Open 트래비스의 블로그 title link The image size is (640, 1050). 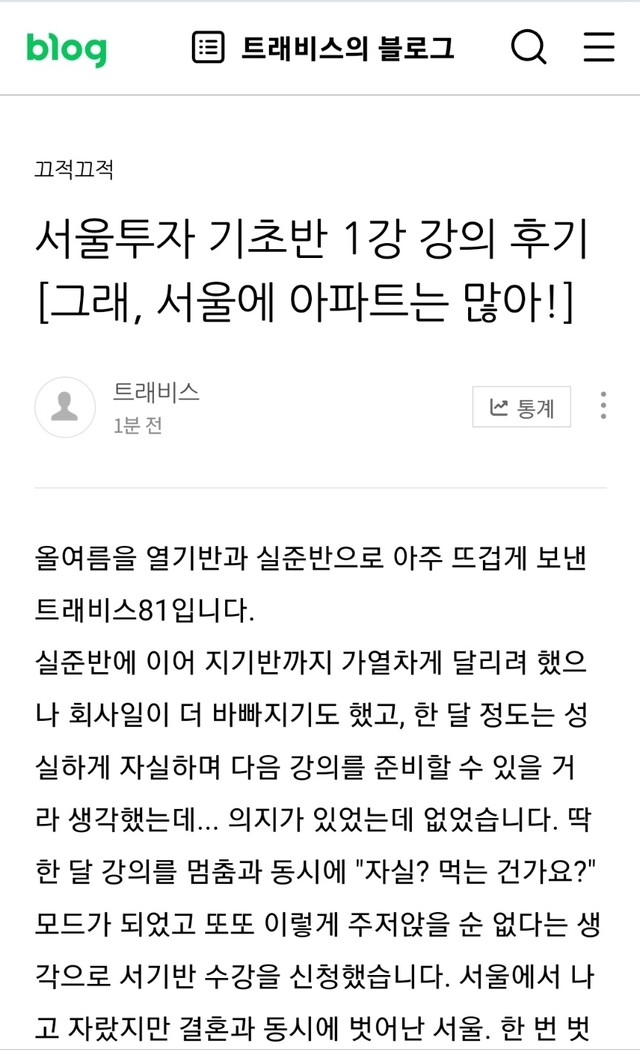point(347,48)
